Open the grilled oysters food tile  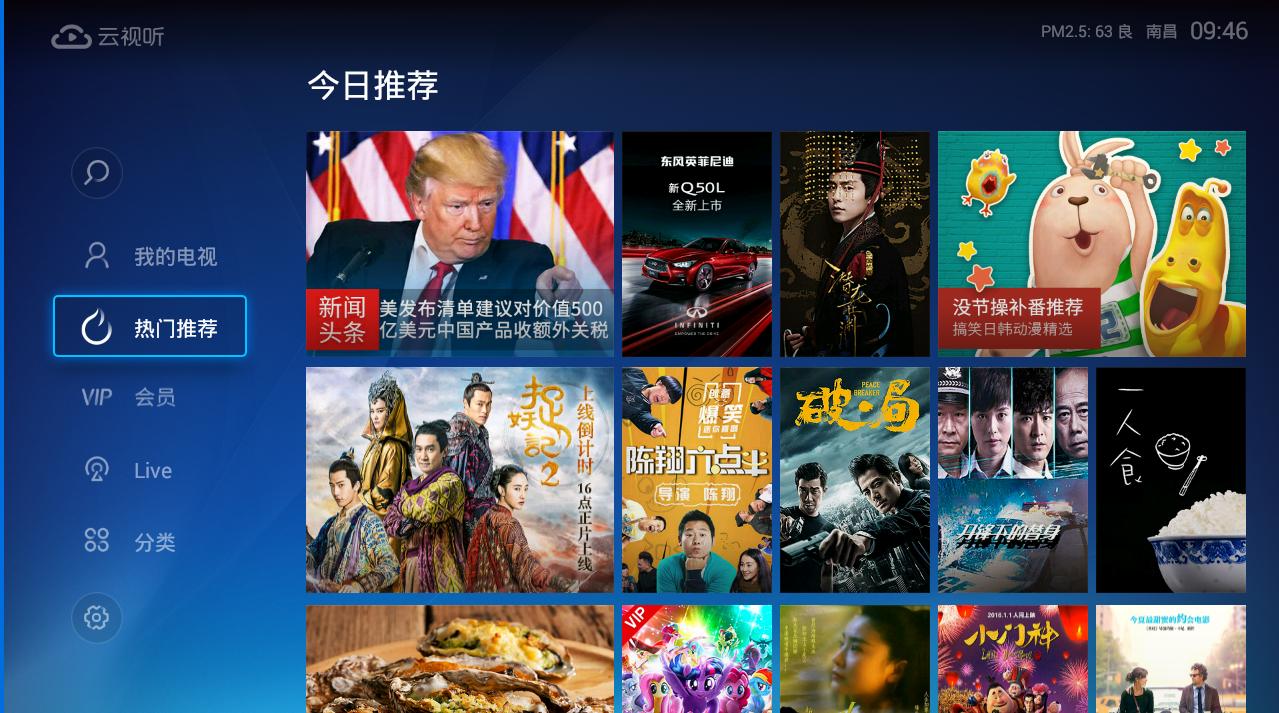(460, 658)
